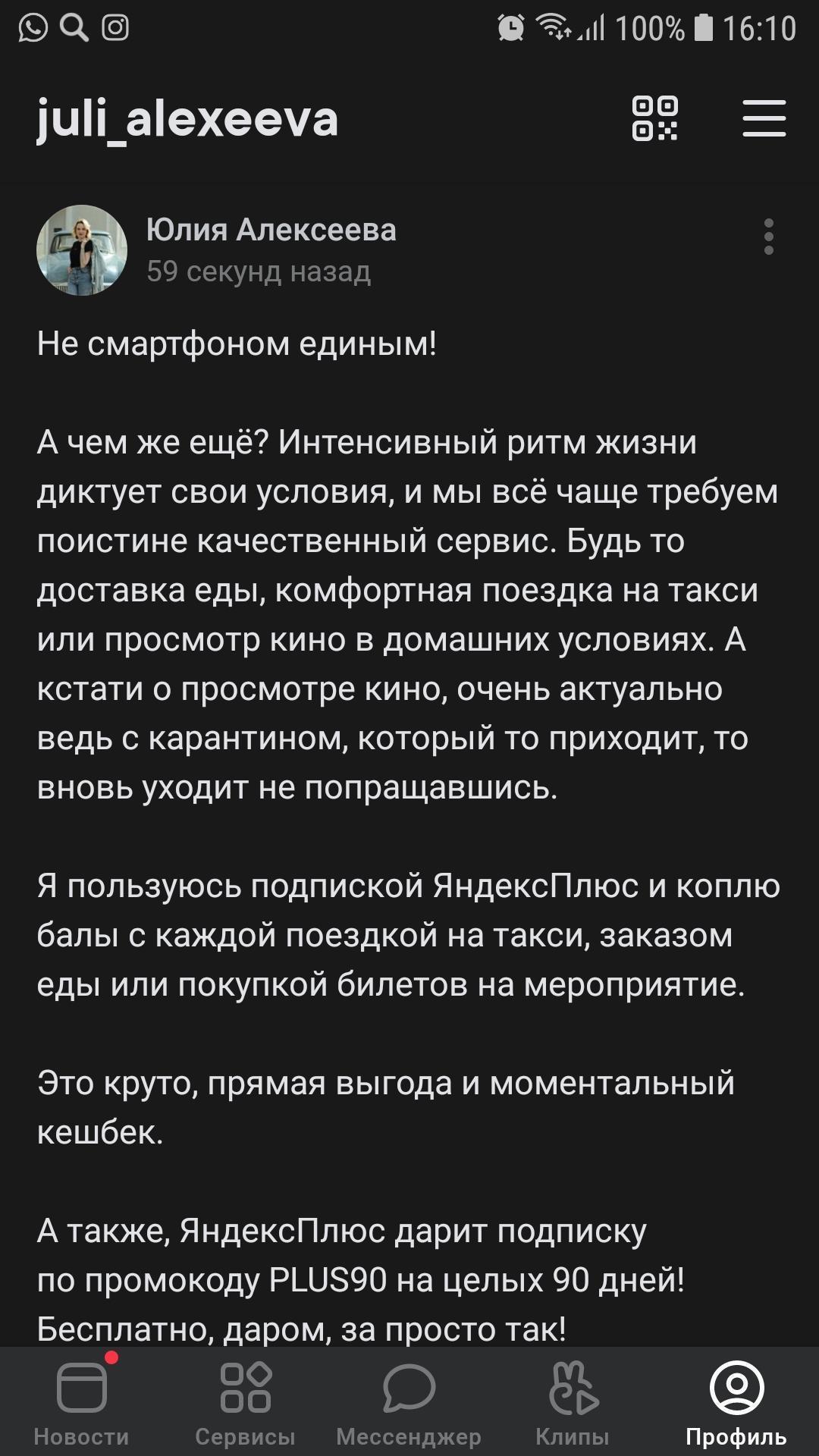Open the hamburger menu
Image resolution: width=819 pixels, height=1456 pixels.
[x=764, y=118]
